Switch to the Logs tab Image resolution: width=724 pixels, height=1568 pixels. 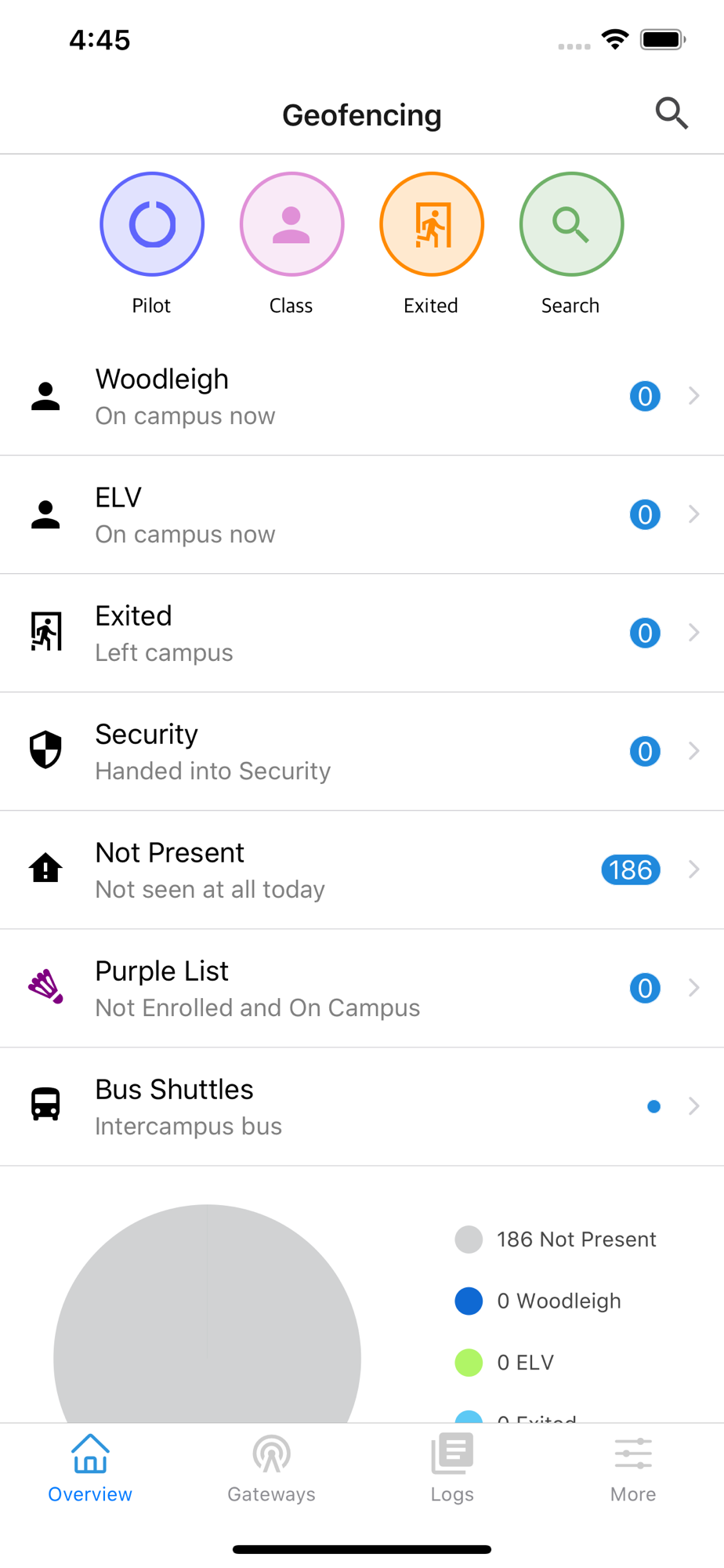tap(452, 1468)
